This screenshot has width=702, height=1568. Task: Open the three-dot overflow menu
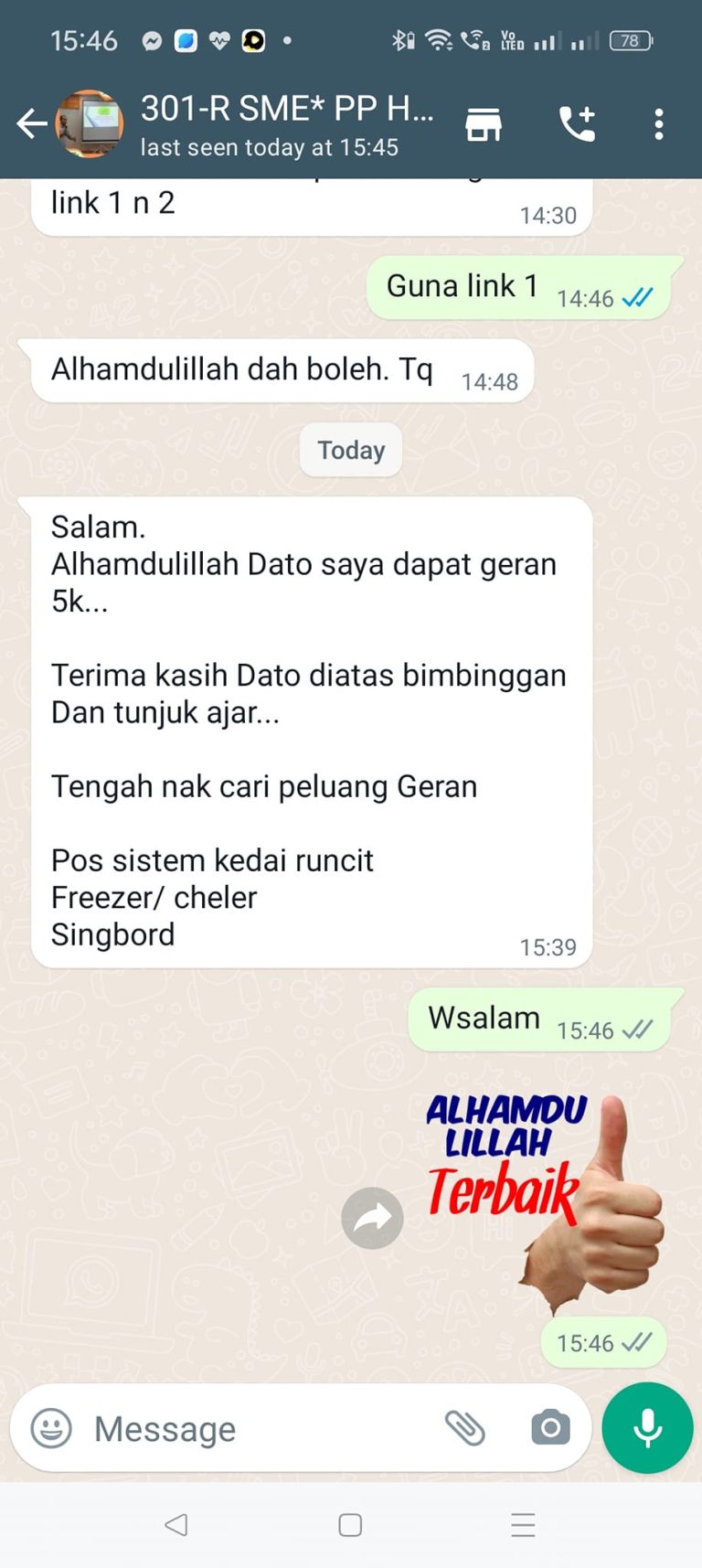[658, 123]
